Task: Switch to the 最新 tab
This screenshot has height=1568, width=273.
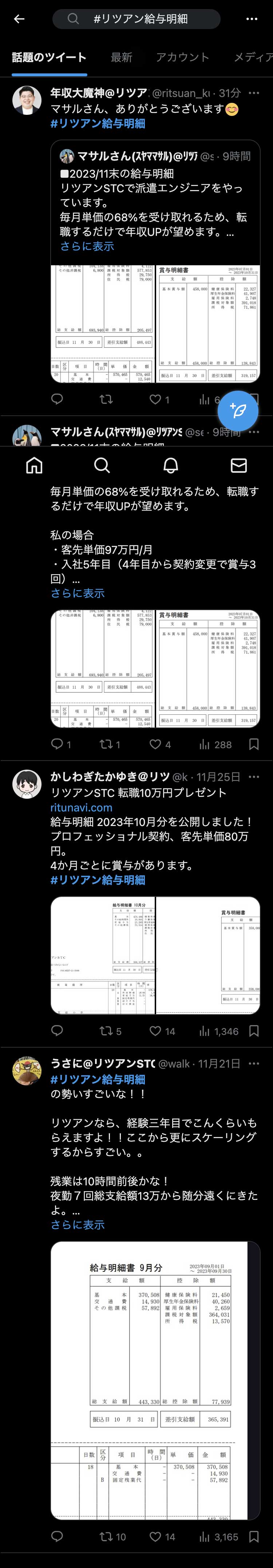Action: (120, 57)
